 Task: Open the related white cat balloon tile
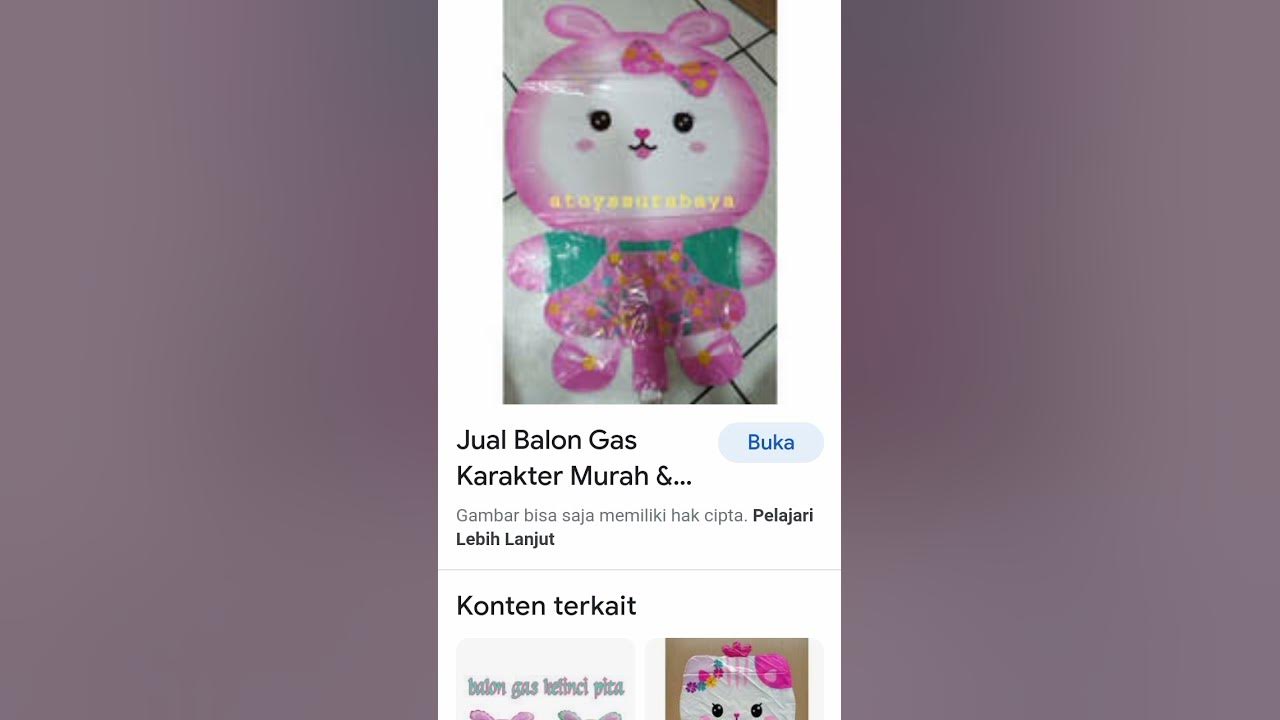[x=735, y=680]
